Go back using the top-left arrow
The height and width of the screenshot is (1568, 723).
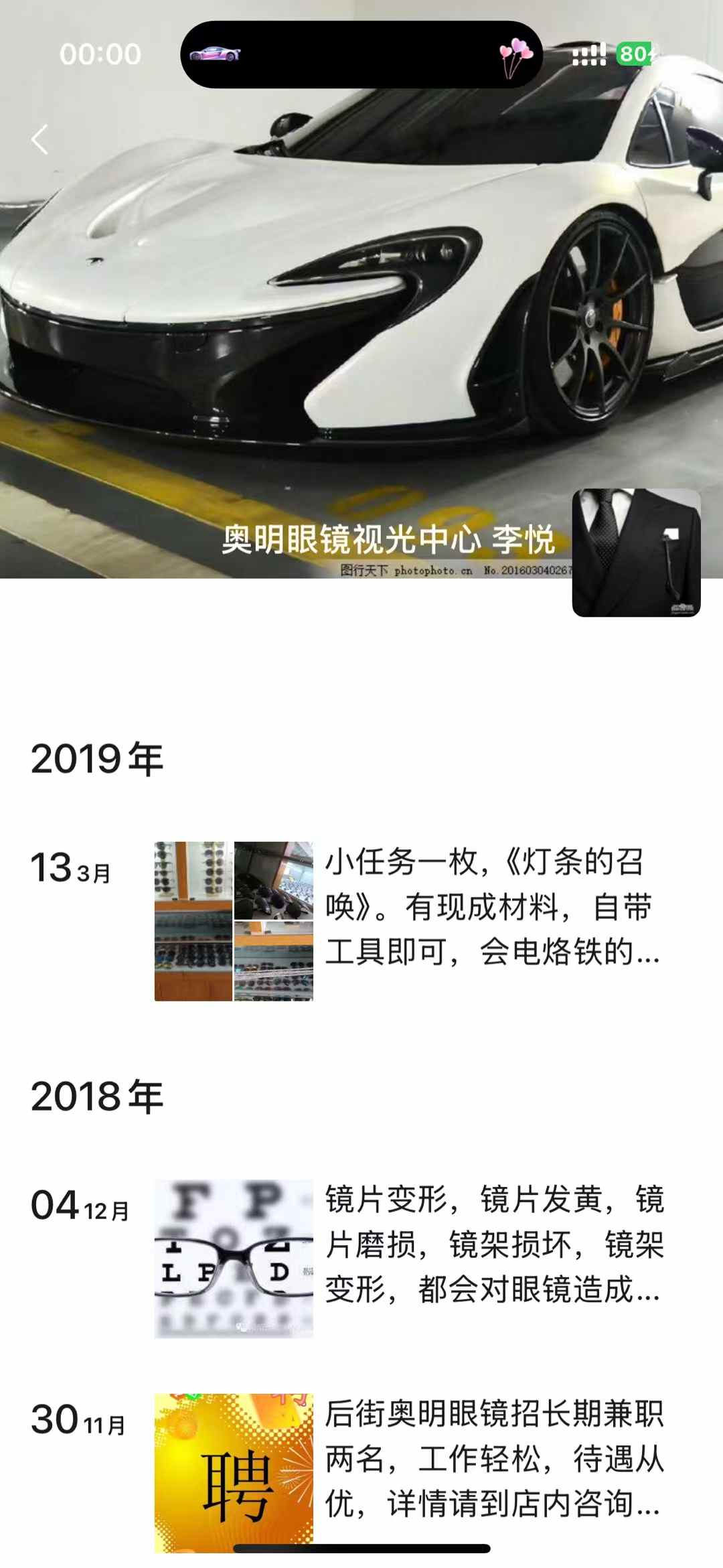[40, 139]
